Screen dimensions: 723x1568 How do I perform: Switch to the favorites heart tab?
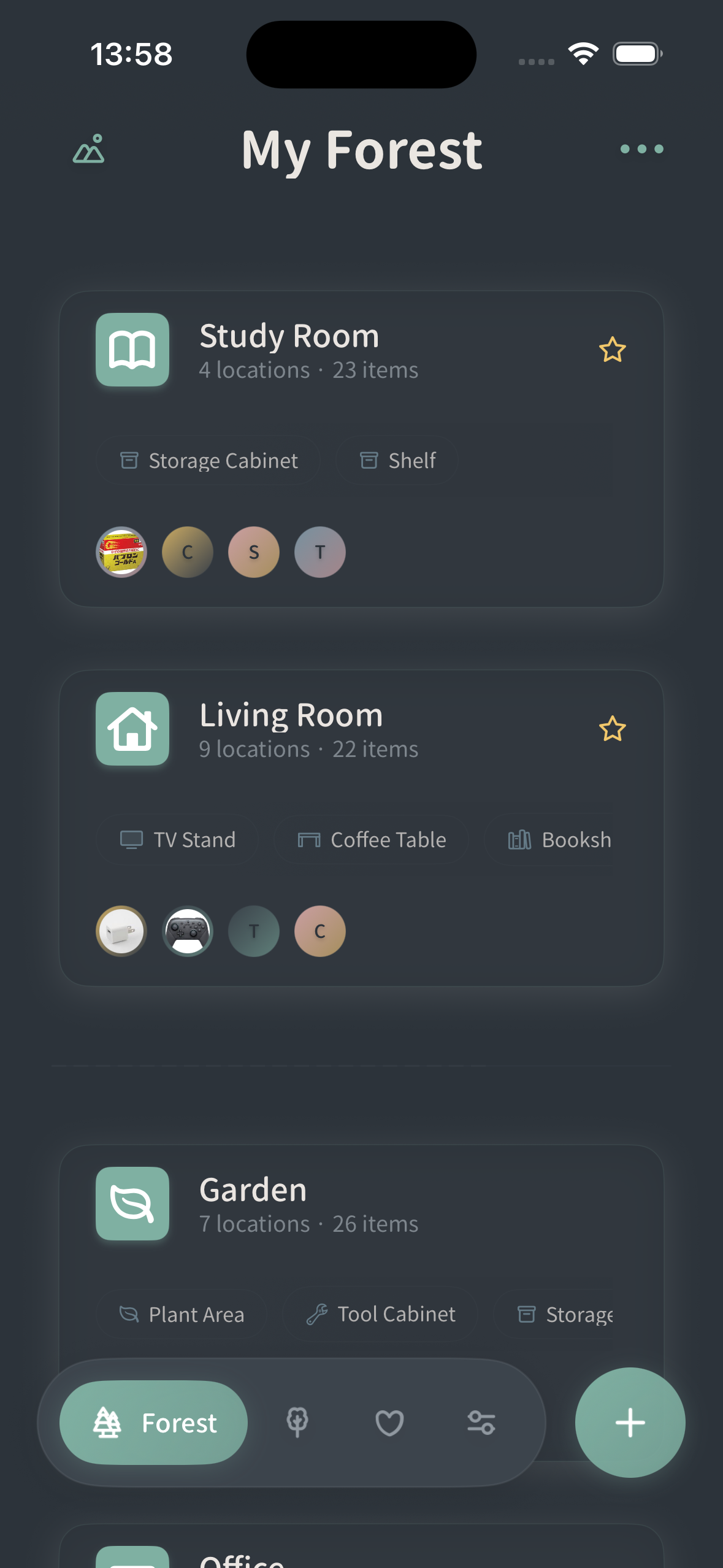(x=389, y=1423)
